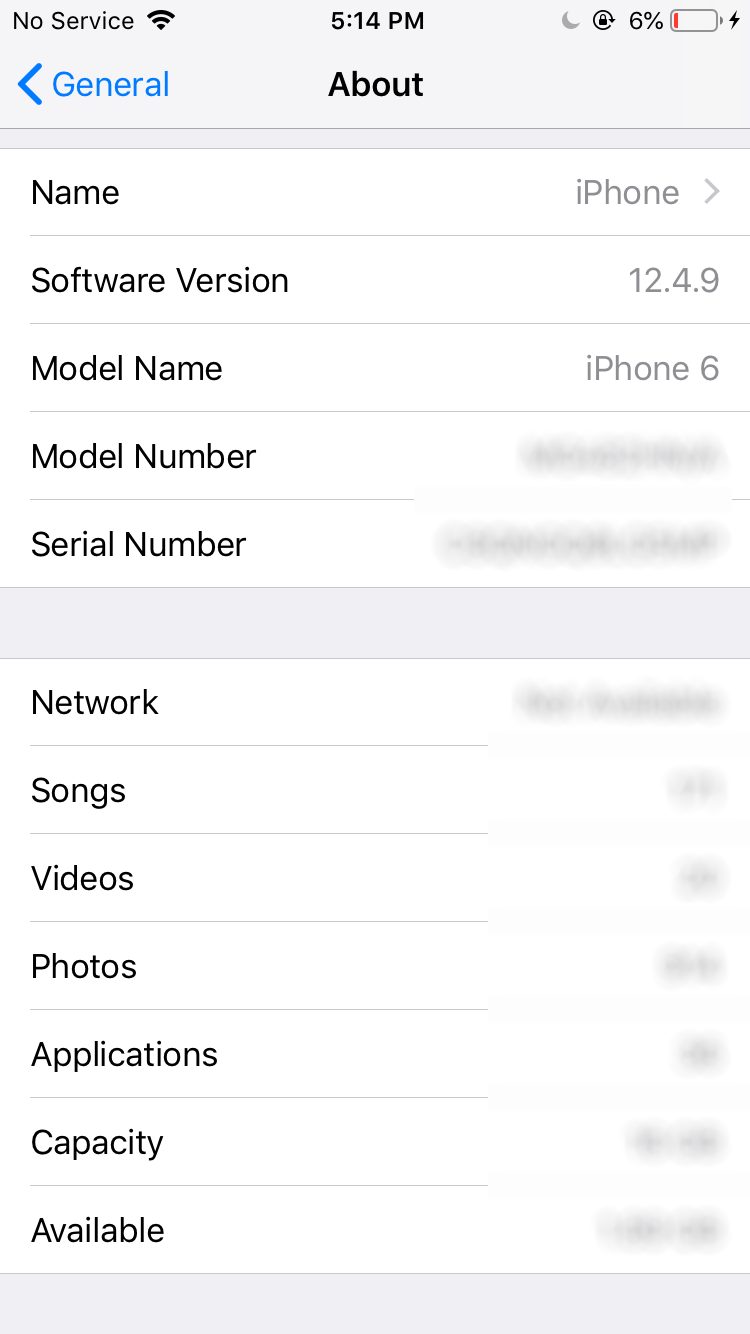Tap the clock showing 5:14 PM
Screen dimensions: 750x1334
click(x=377, y=20)
